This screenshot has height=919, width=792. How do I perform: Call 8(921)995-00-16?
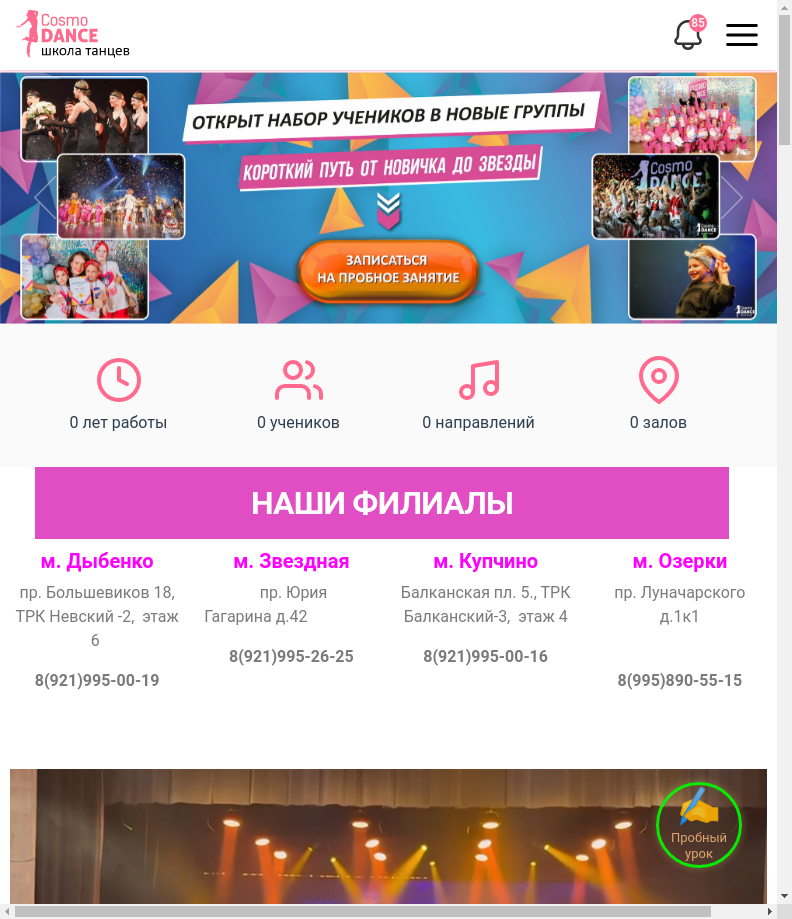485,657
